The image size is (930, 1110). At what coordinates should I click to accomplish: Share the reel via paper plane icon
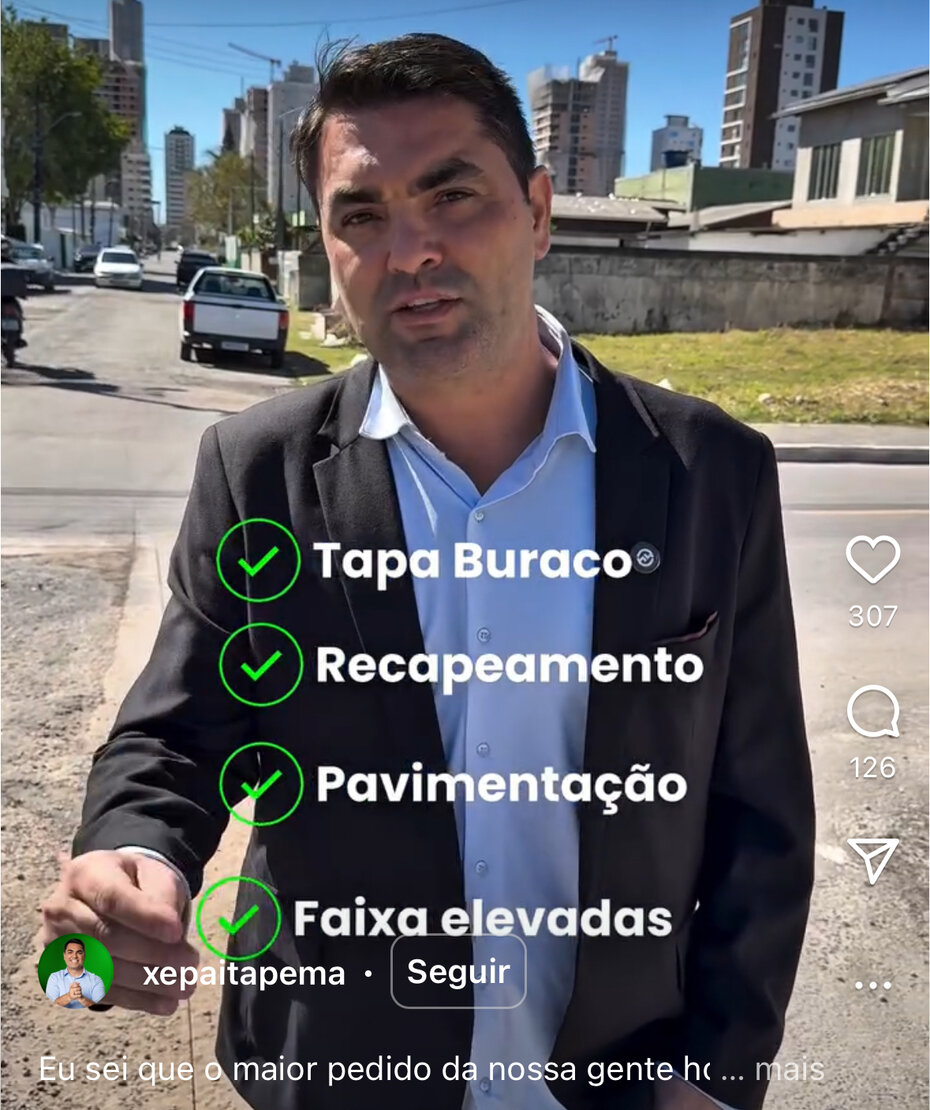(872, 860)
